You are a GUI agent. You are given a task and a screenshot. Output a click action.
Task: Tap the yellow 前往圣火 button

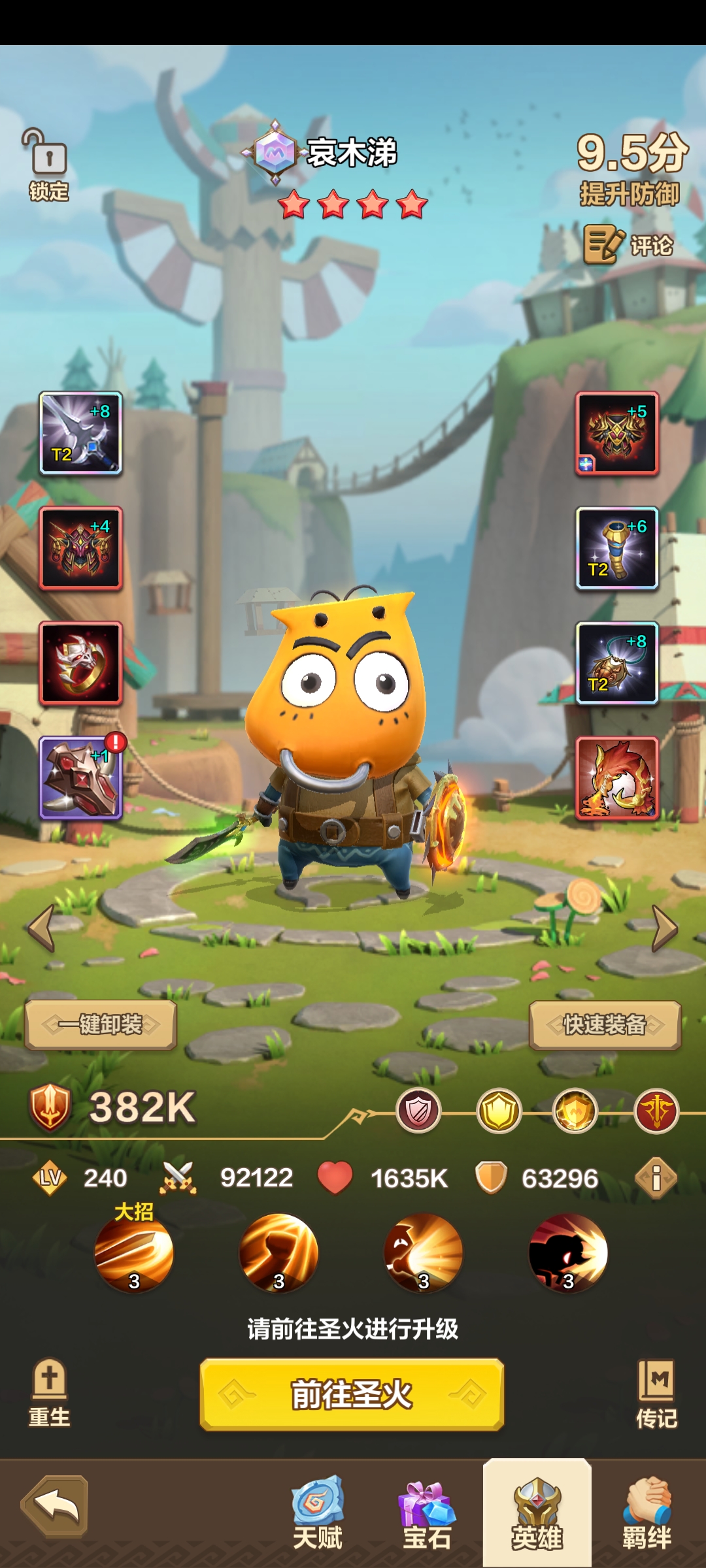352,1394
